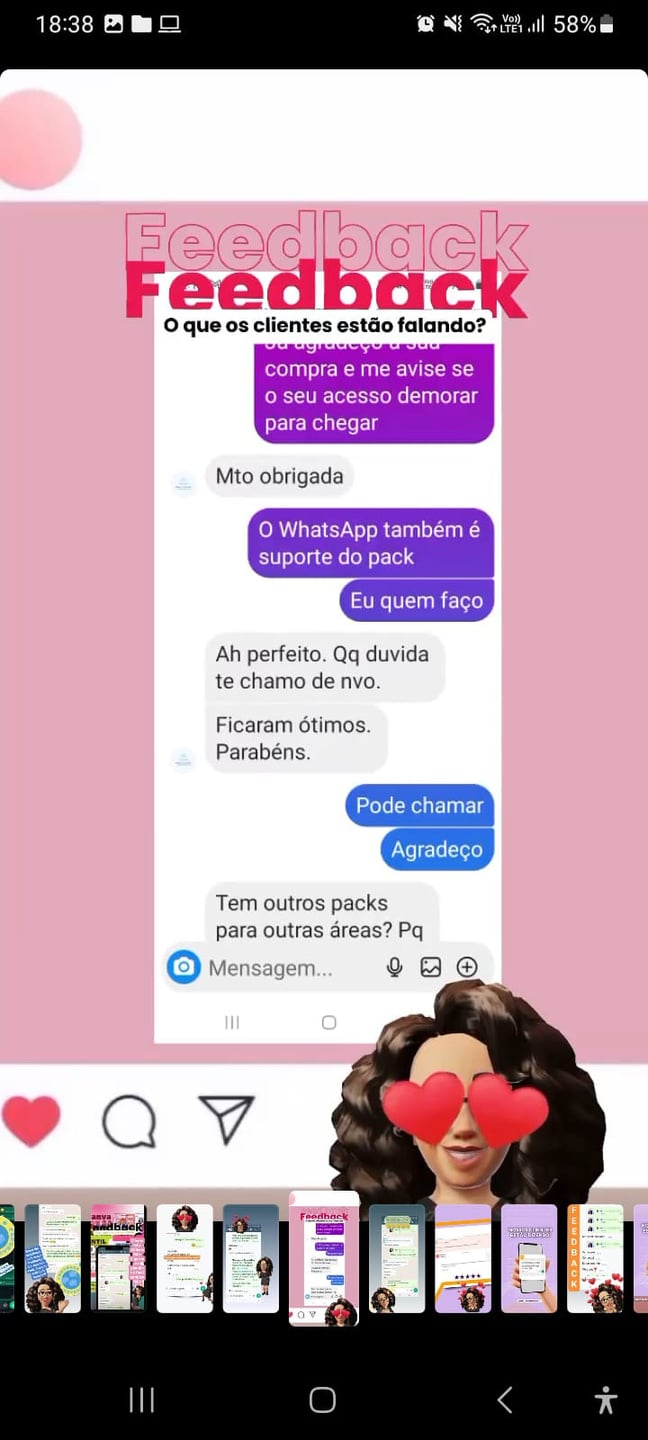Tap the highlighted pink Feedback thumbnail in filmstrip
This screenshot has height=1440, width=648.
tap(324, 1258)
